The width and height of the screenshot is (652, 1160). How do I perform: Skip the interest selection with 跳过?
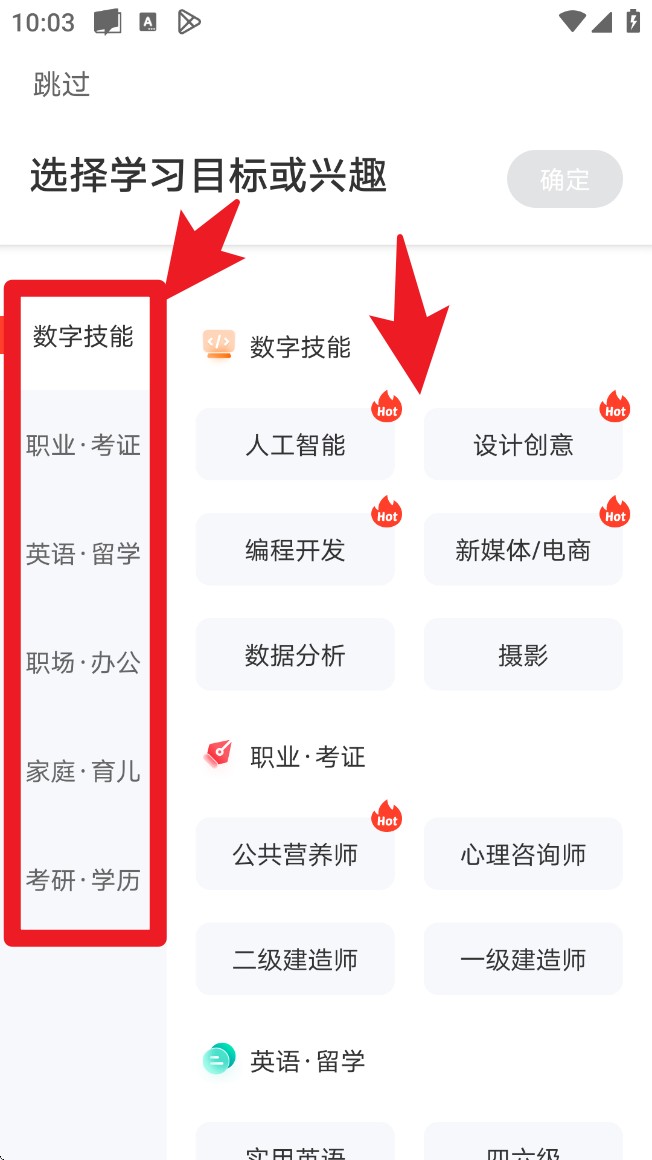[62, 85]
